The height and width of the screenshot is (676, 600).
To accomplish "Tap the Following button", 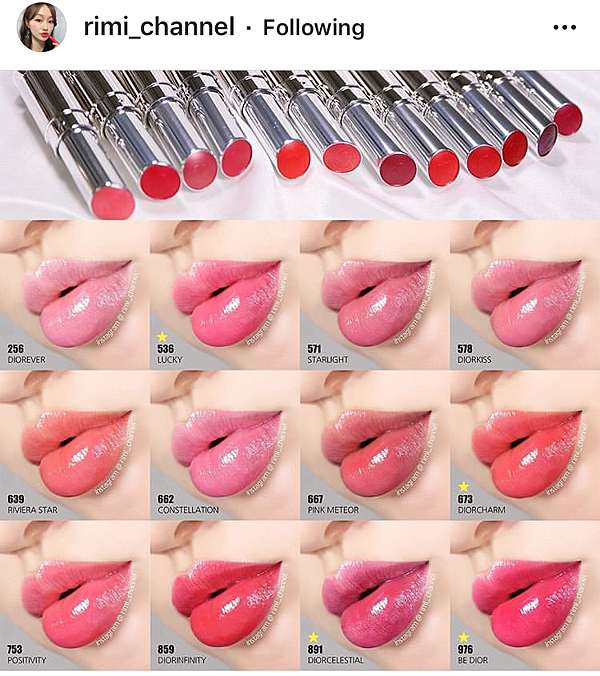I will (x=312, y=27).
